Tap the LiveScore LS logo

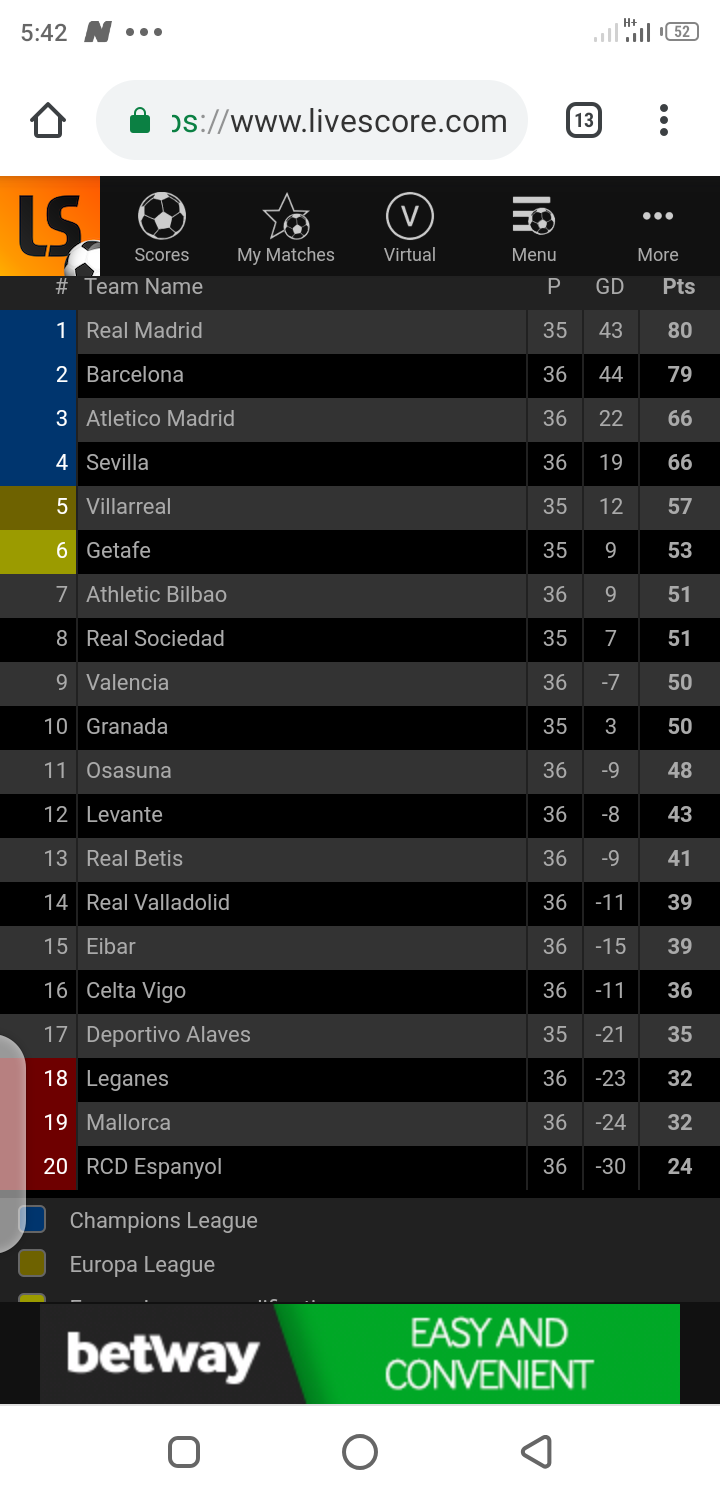[50, 226]
